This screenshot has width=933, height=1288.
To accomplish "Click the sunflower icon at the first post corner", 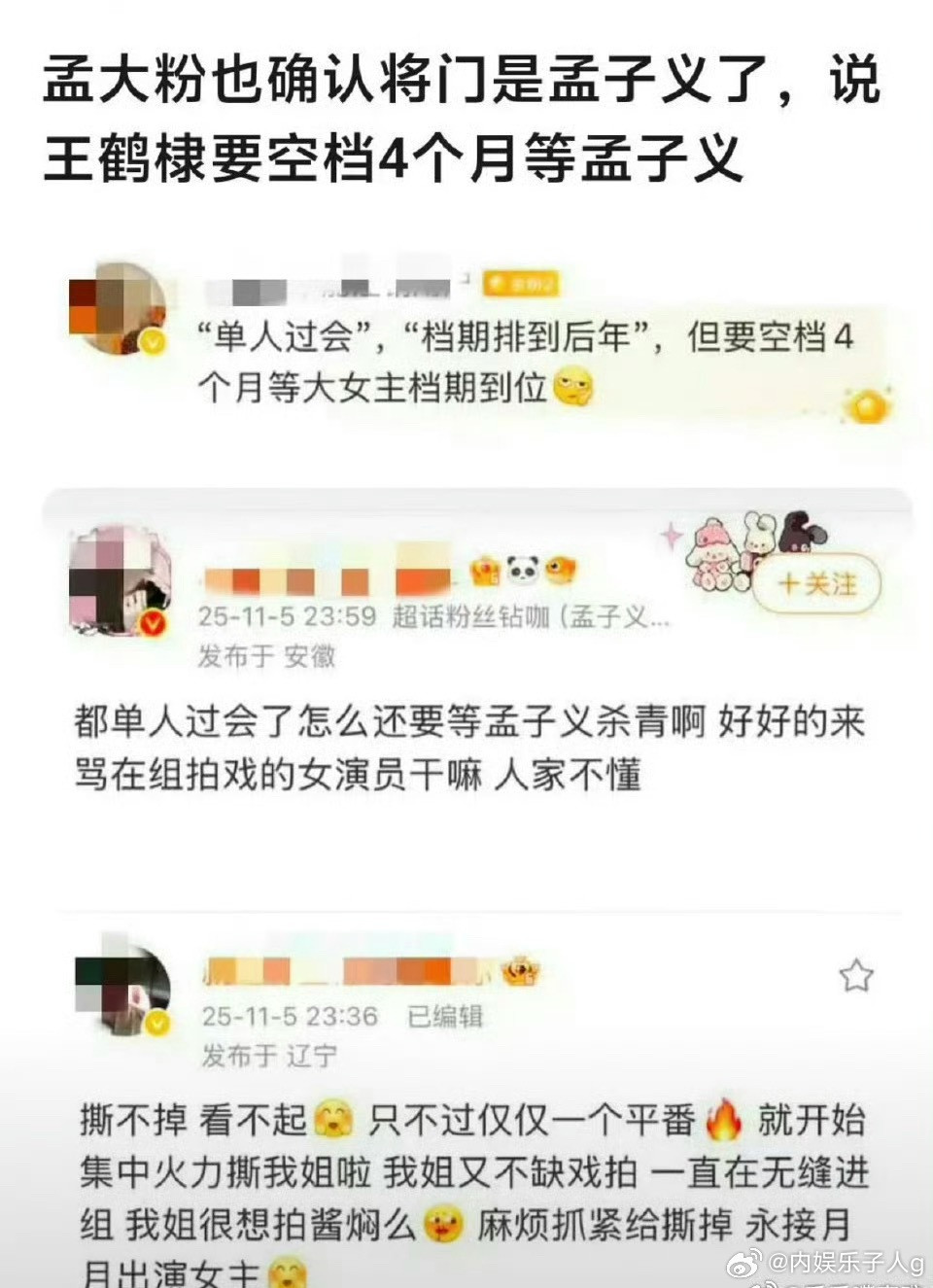I will click(868, 406).
